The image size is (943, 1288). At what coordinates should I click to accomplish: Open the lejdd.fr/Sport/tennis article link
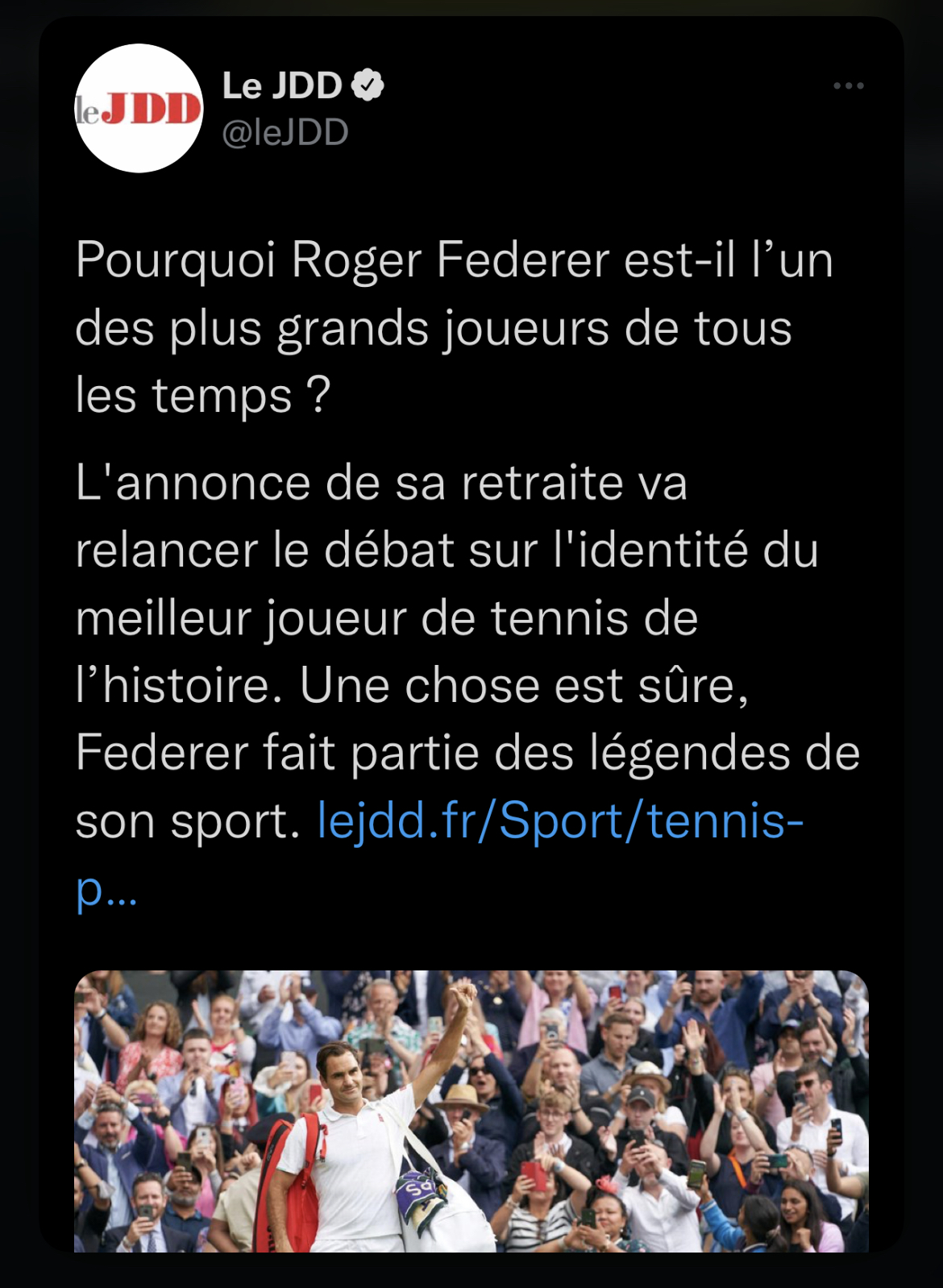tap(561, 821)
